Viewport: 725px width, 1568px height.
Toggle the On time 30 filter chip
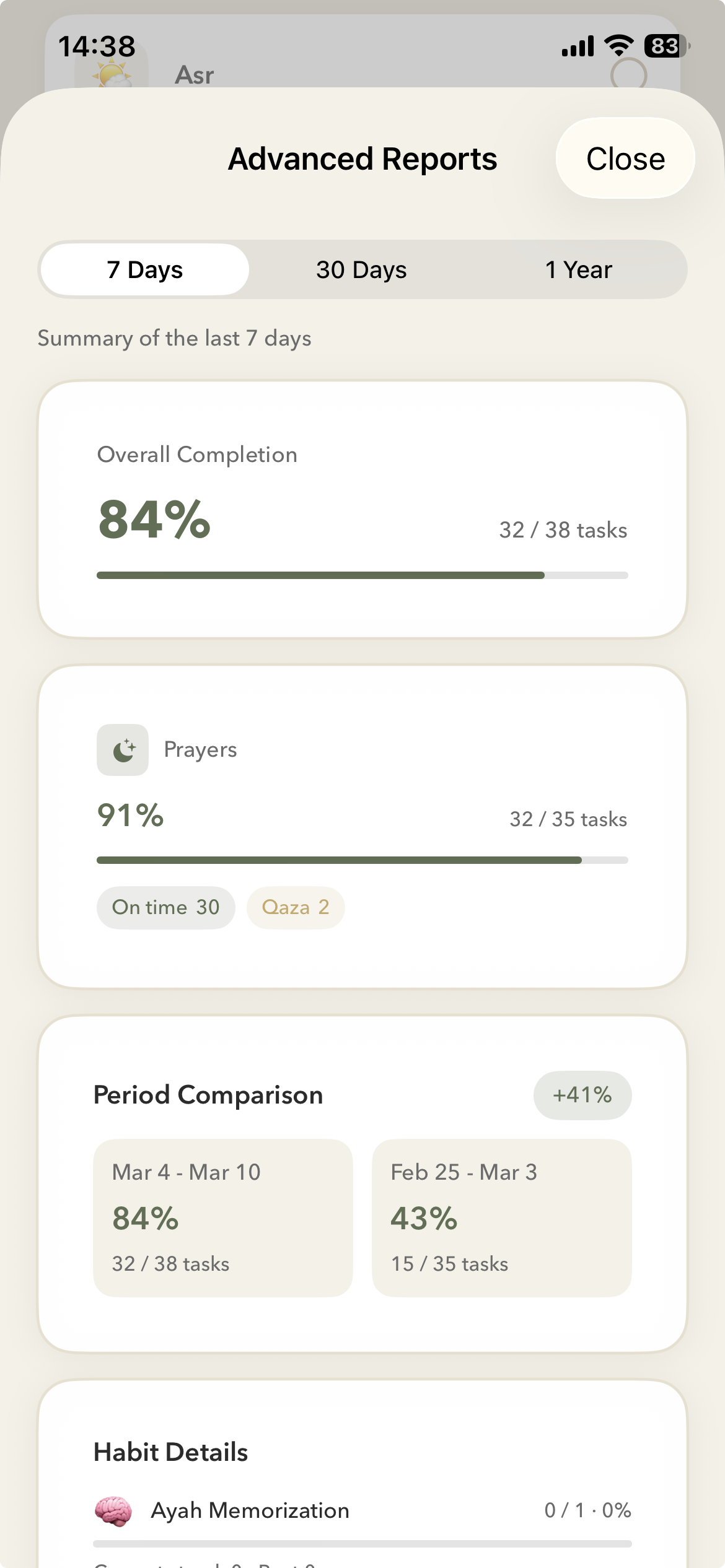(x=165, y=907)
